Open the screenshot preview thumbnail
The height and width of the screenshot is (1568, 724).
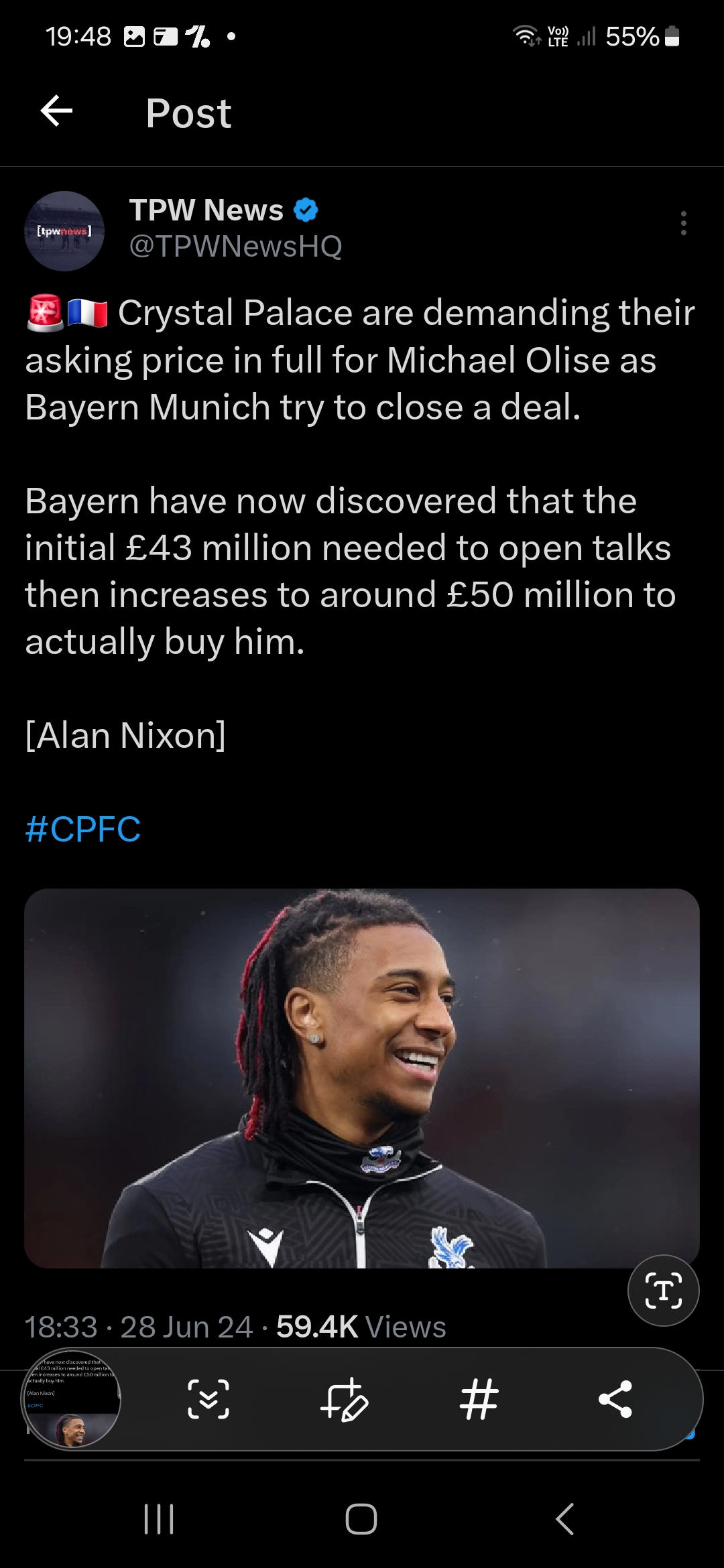[71, 1399]
